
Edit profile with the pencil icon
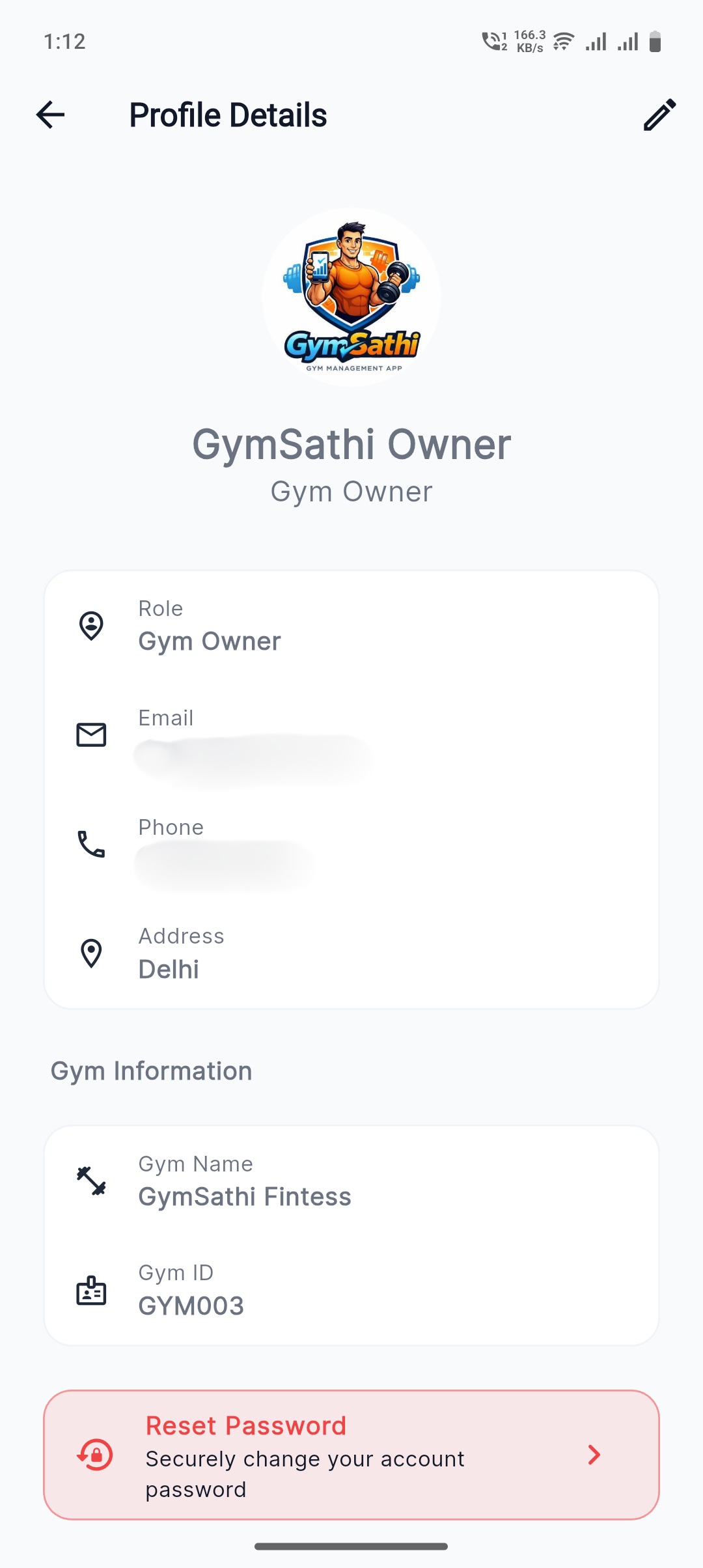[x=659, y=115]
